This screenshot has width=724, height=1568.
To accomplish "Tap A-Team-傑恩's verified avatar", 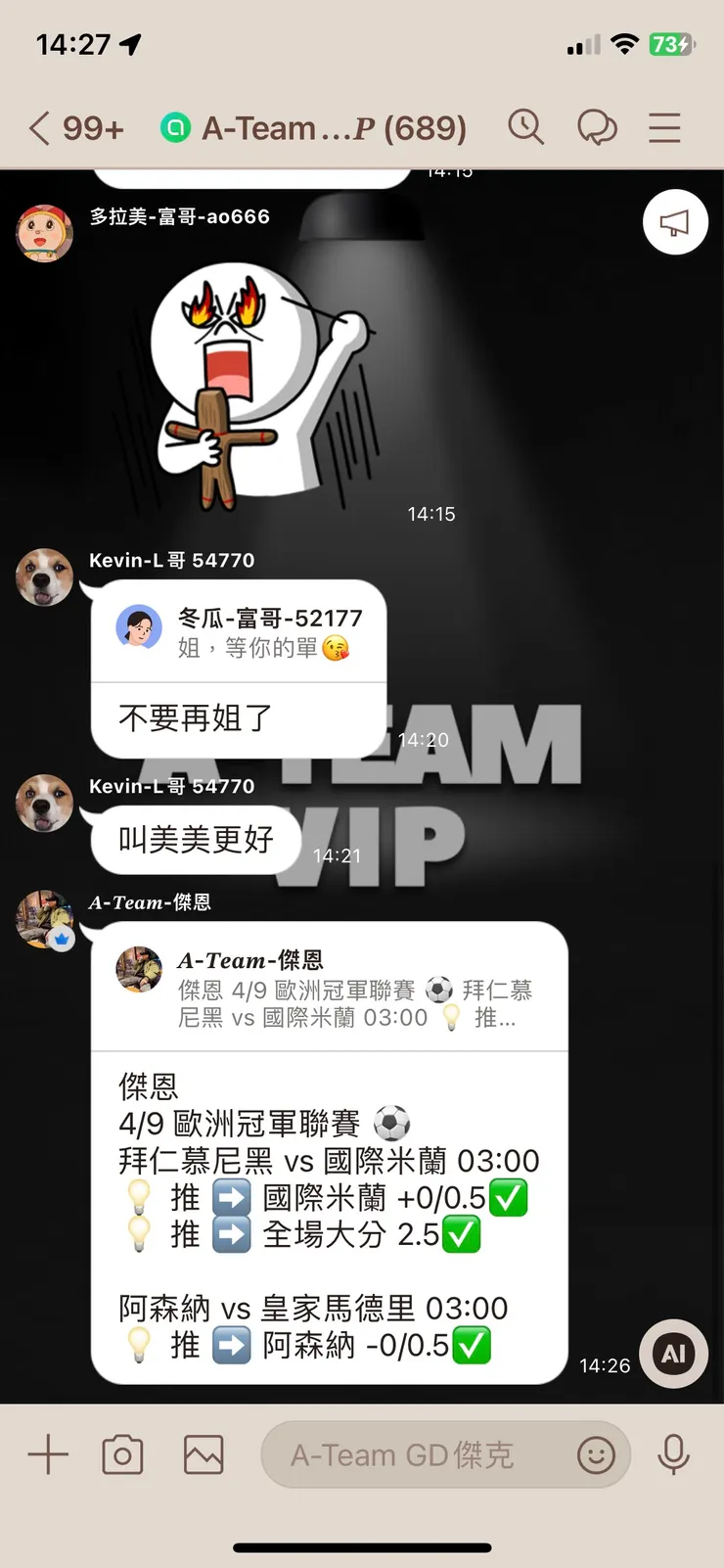I will pos(44,920).
